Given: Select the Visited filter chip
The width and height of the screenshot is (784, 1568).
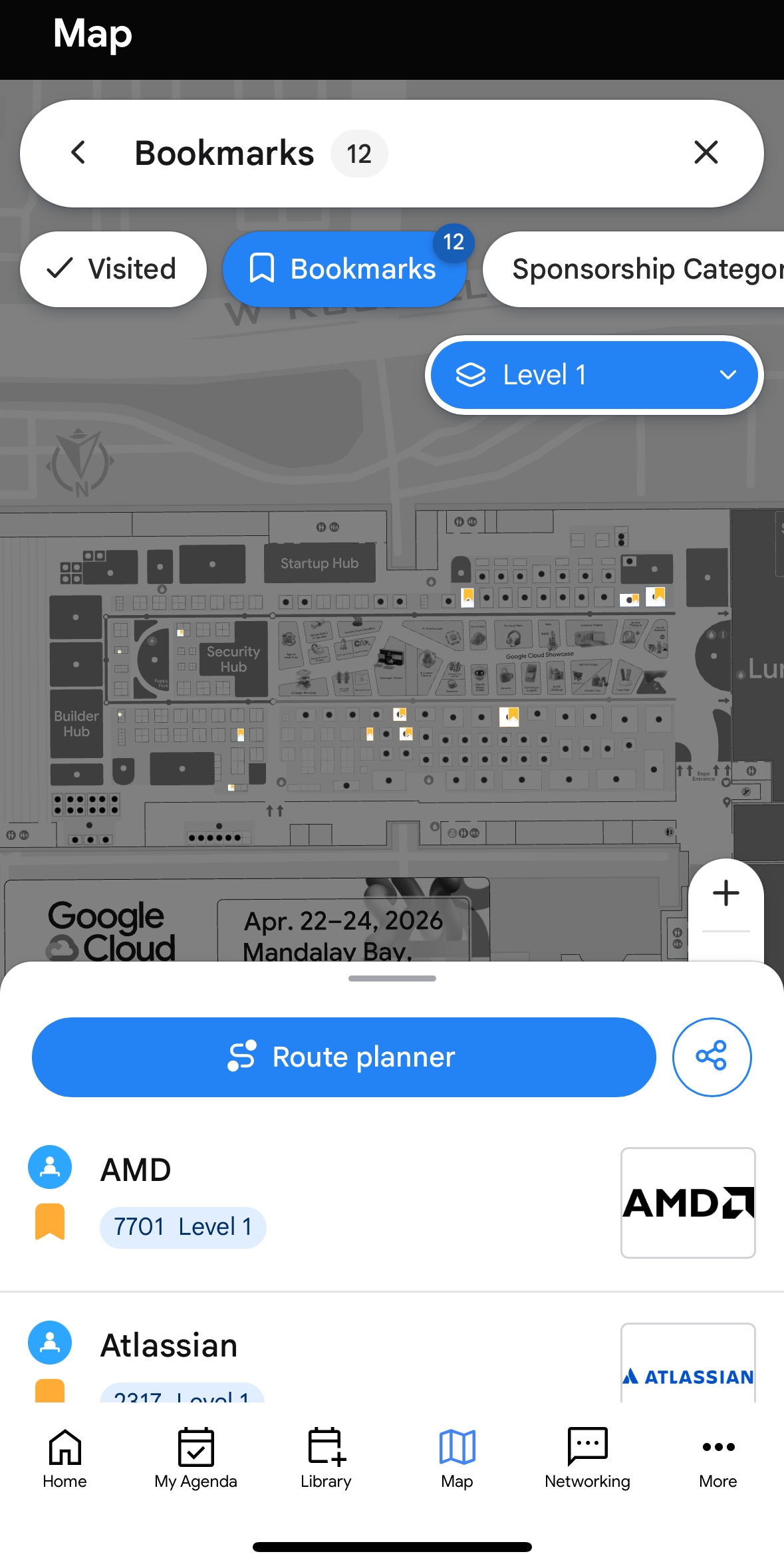Looking at the screenshot, I should coord(113,269).
